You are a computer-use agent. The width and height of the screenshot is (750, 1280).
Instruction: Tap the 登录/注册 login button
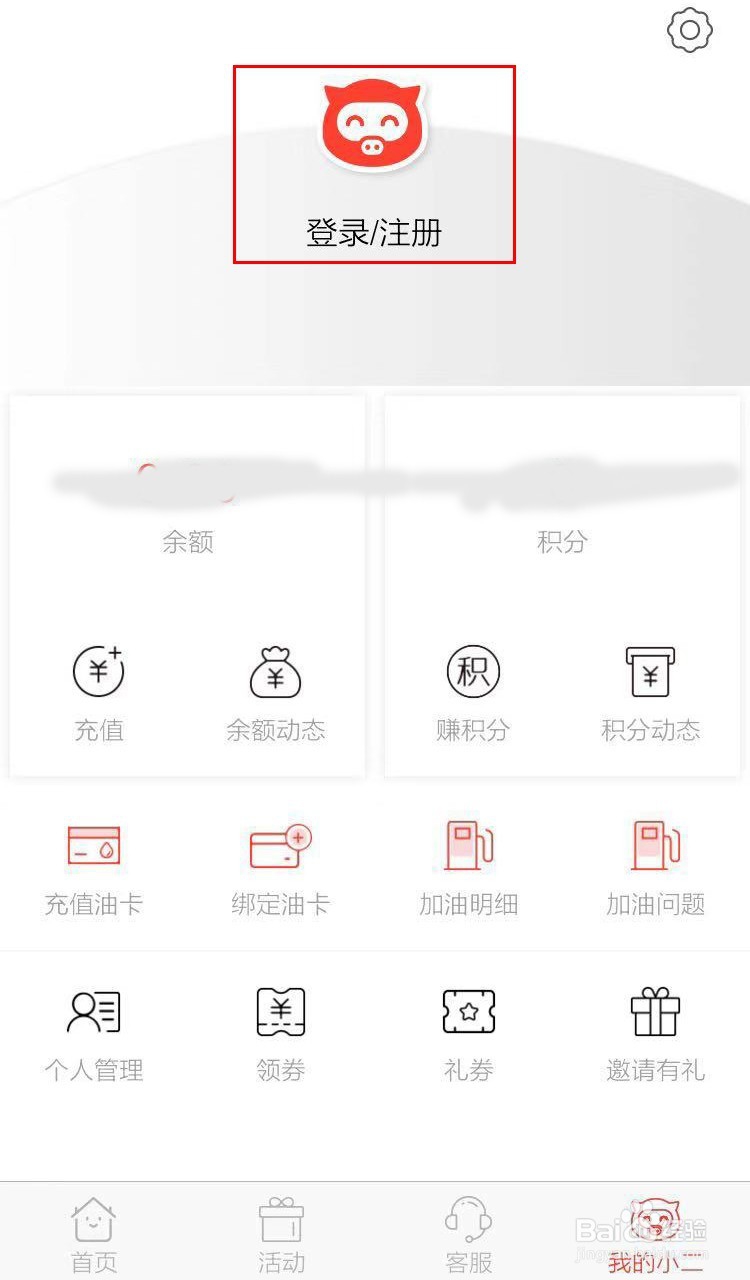tap(374, 234)
